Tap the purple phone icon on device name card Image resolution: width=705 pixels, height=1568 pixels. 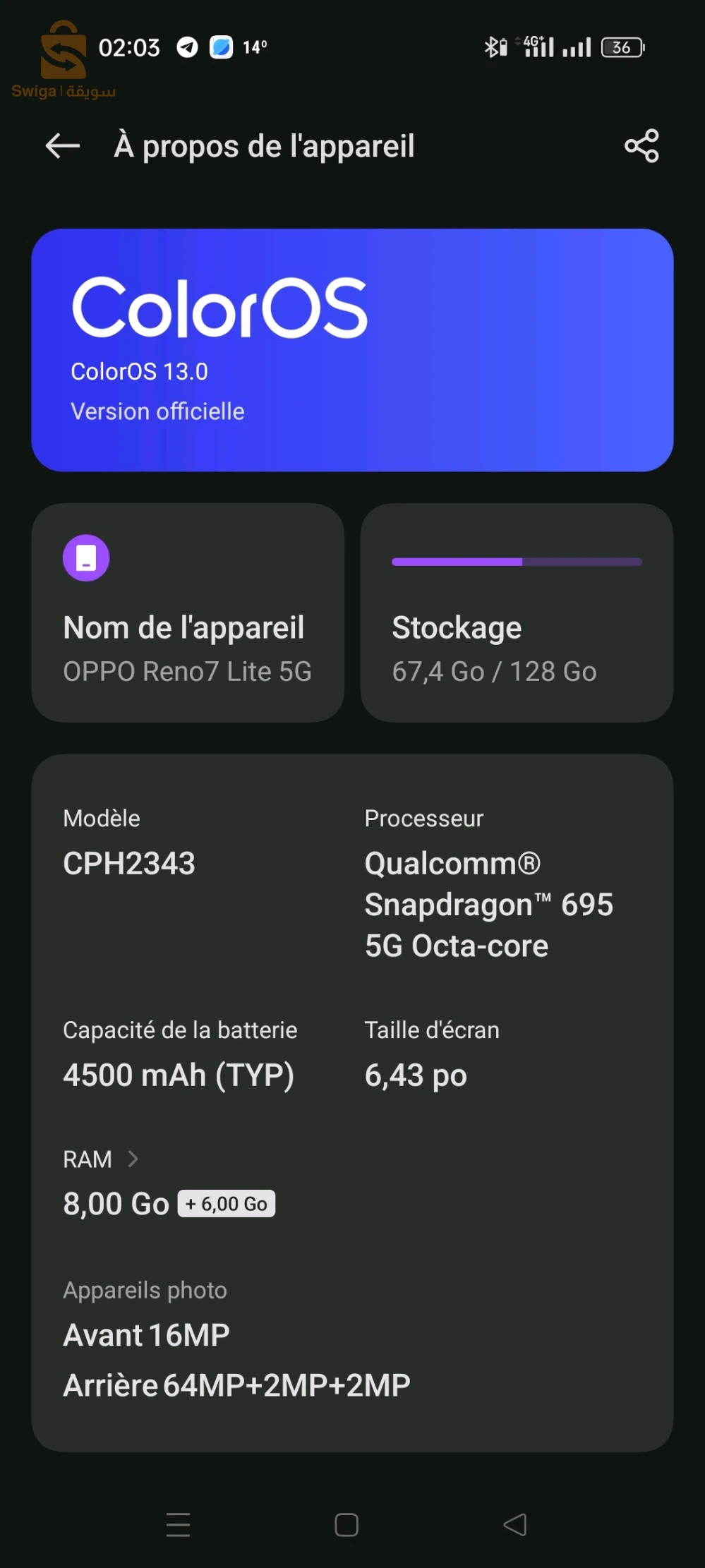86,557
